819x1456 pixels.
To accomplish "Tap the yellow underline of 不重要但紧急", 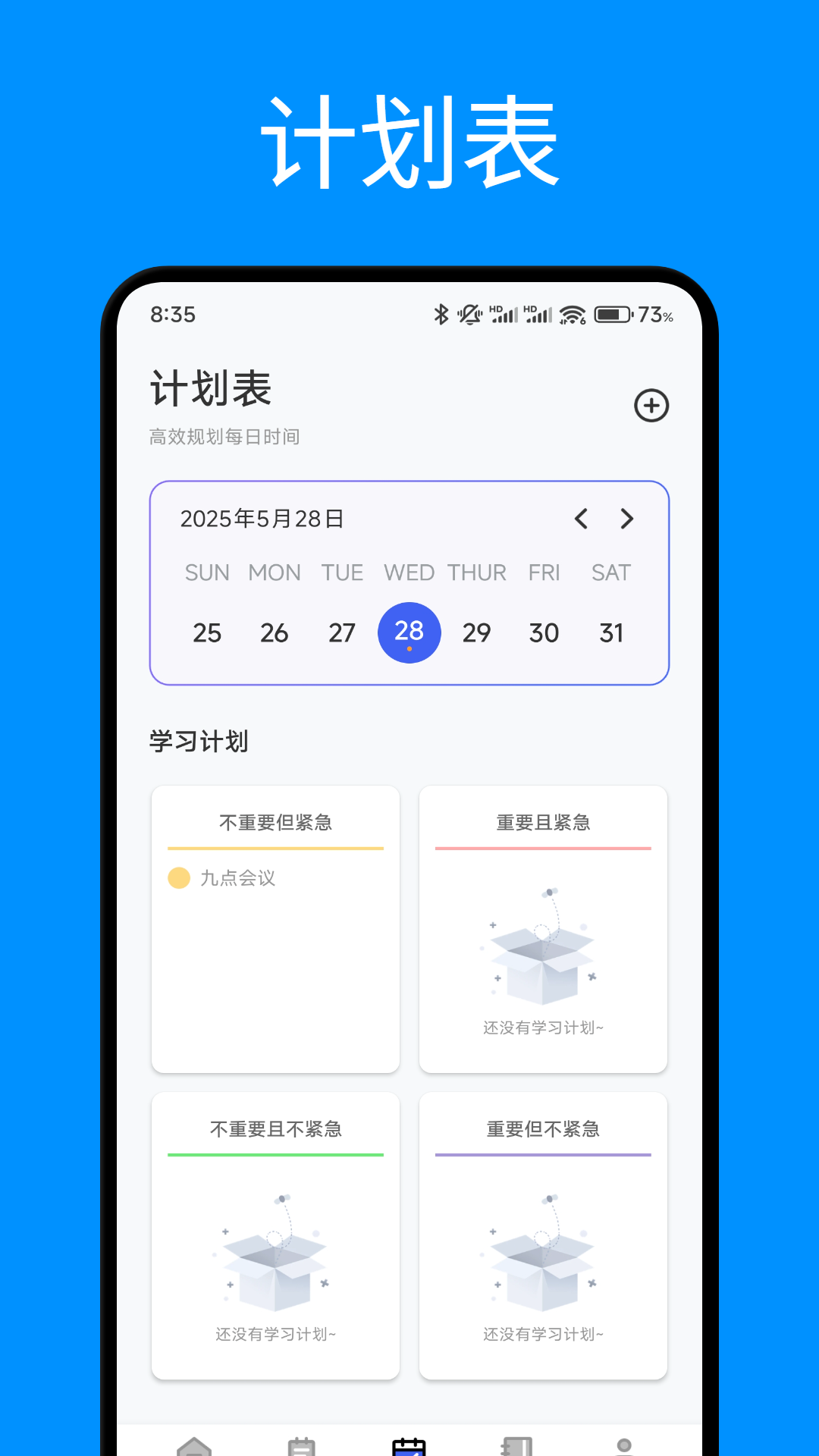I will [x=275, y=849].
